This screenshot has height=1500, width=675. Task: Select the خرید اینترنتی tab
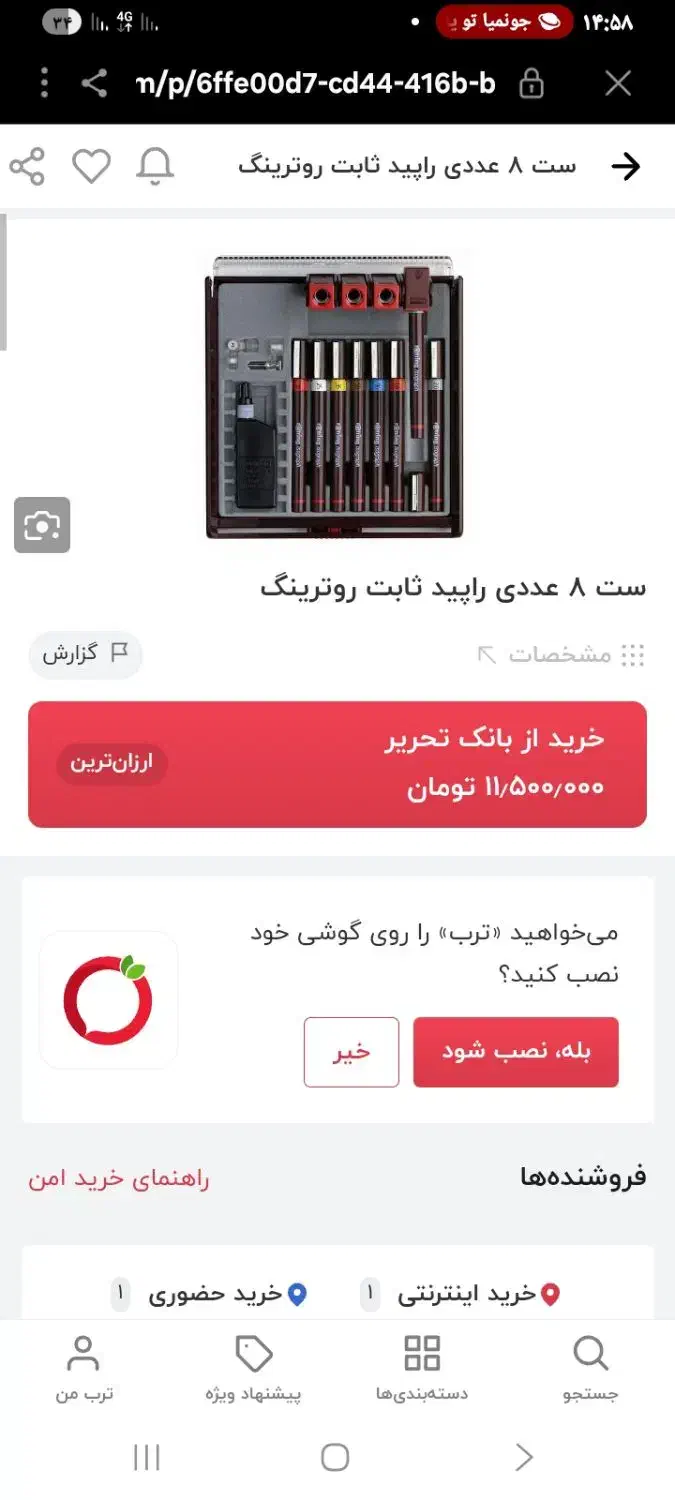pos(462,1295)
